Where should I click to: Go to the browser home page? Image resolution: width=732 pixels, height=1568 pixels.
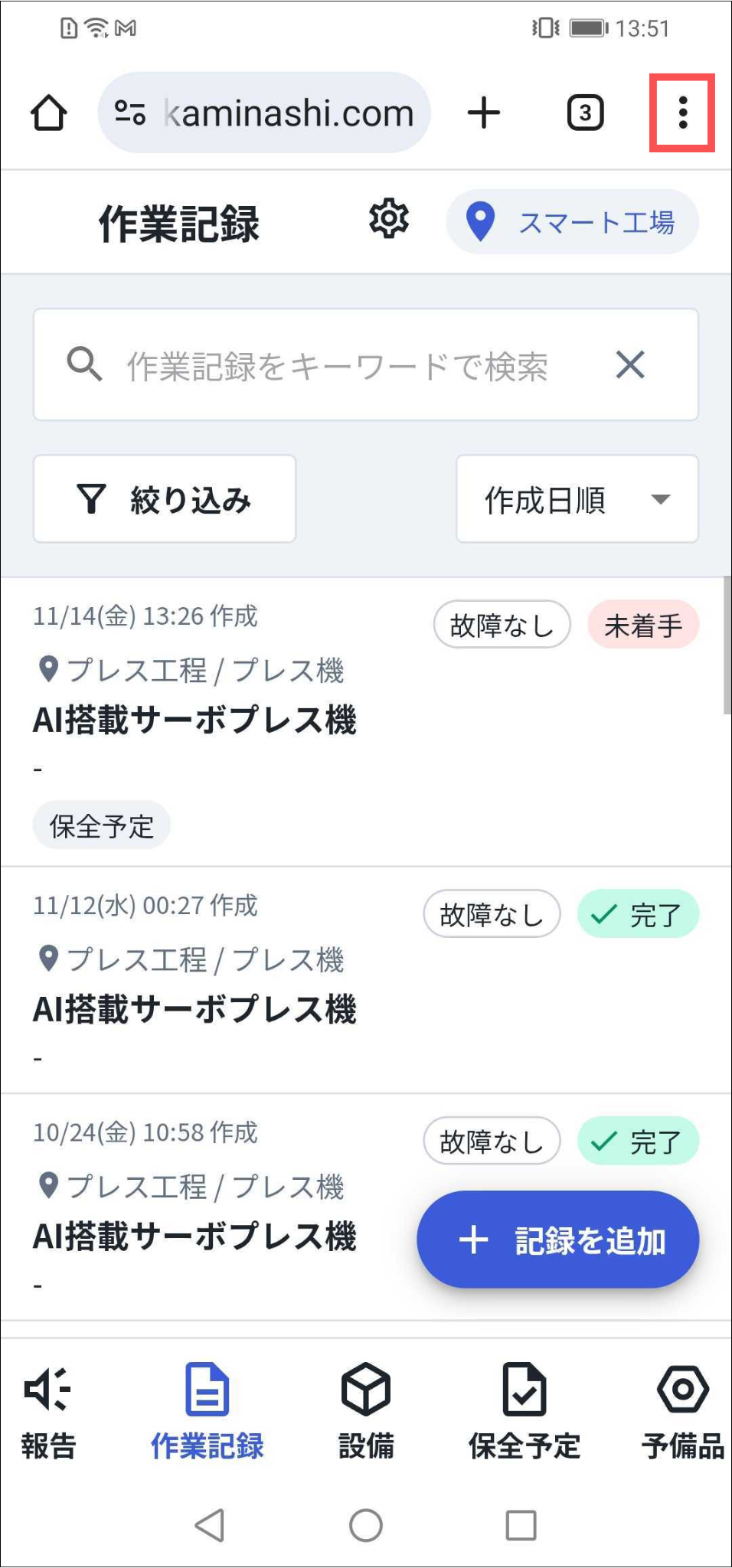[x=49, y=113]
